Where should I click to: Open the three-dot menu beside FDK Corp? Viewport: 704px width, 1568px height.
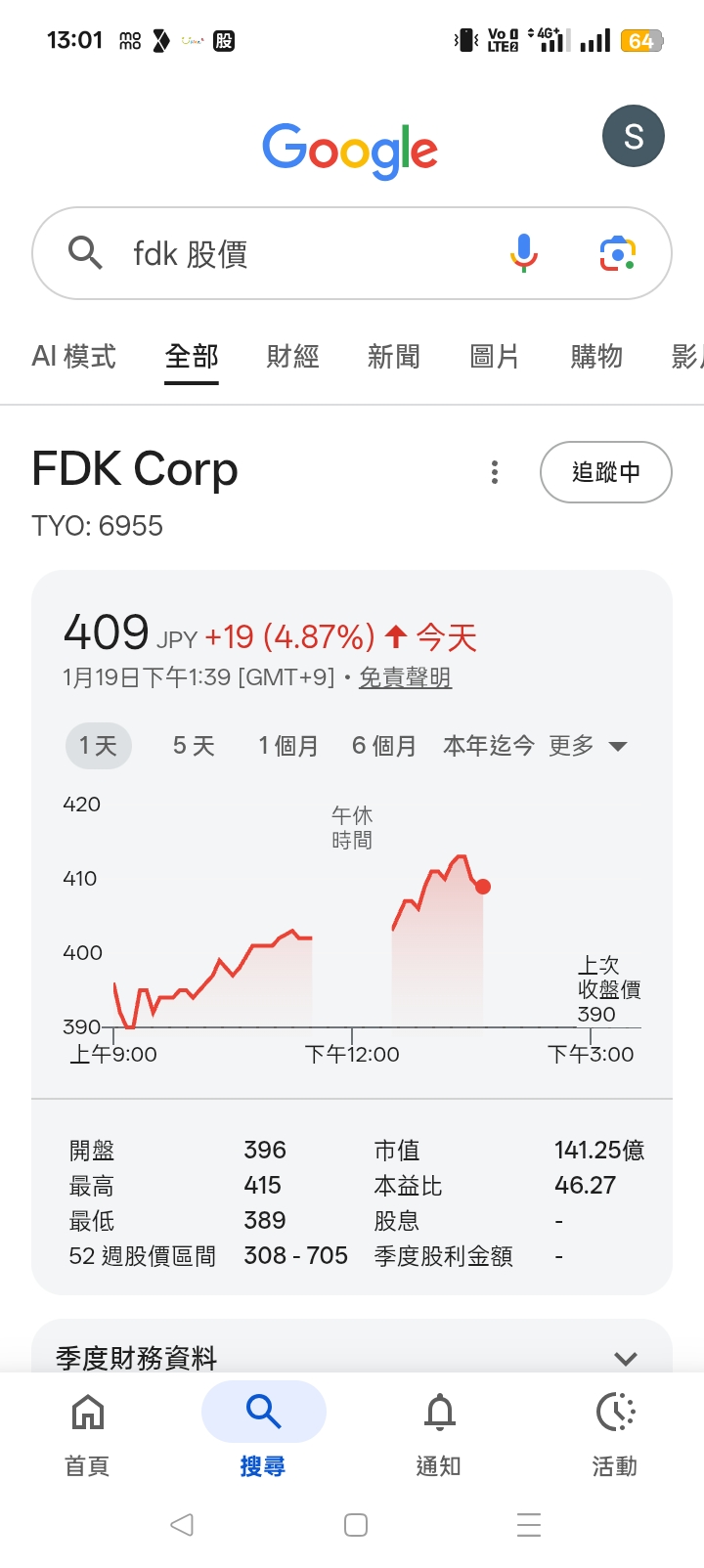tap(495, 472)
